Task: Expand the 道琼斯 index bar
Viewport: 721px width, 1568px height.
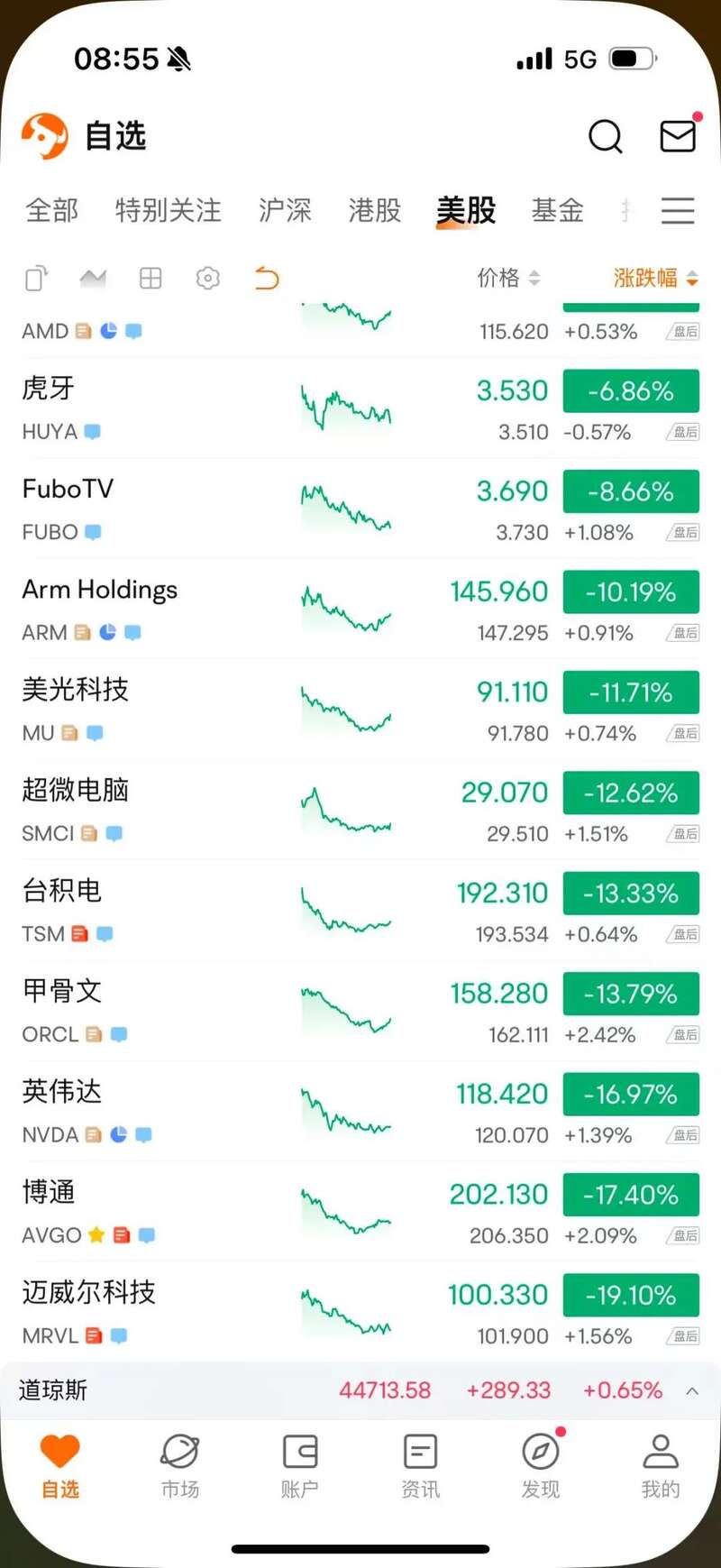Action: click(692, 1391)
